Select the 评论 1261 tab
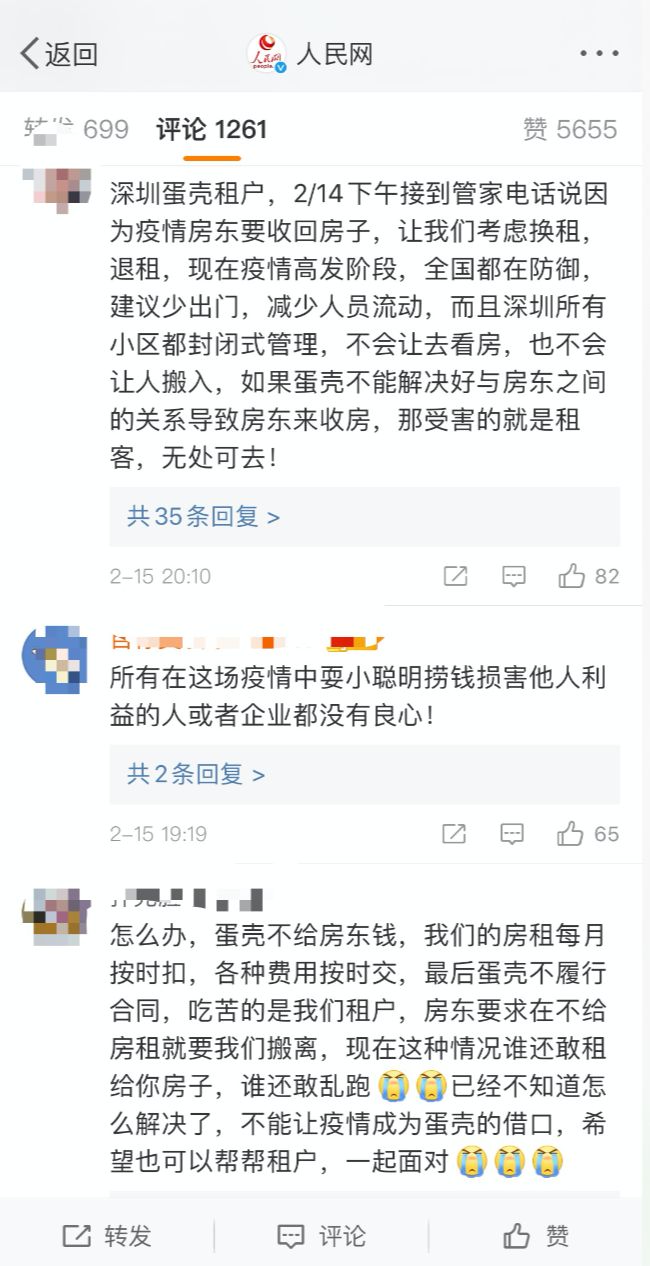The width and height of the screenshot is (650, 1266). coord(212,129)
